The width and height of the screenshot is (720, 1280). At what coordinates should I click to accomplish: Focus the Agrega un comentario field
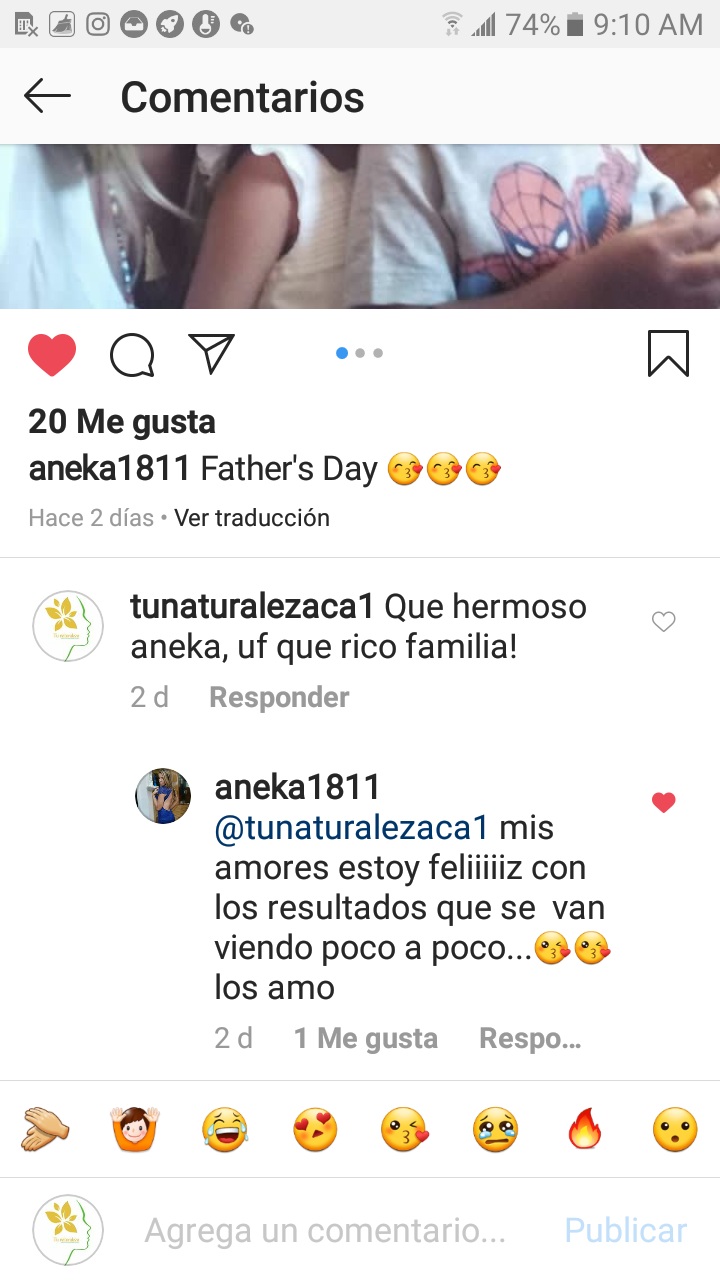coord(325,1231)
